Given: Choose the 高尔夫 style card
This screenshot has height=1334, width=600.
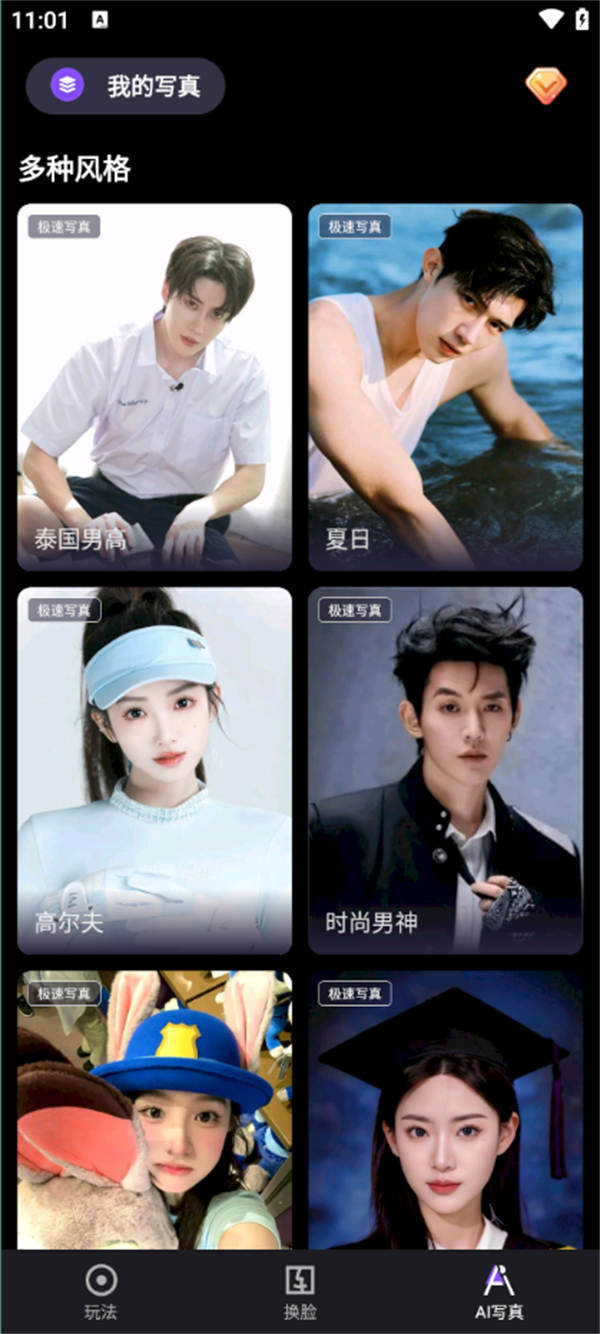Looking at the screenshot, I should pos(155,770).
